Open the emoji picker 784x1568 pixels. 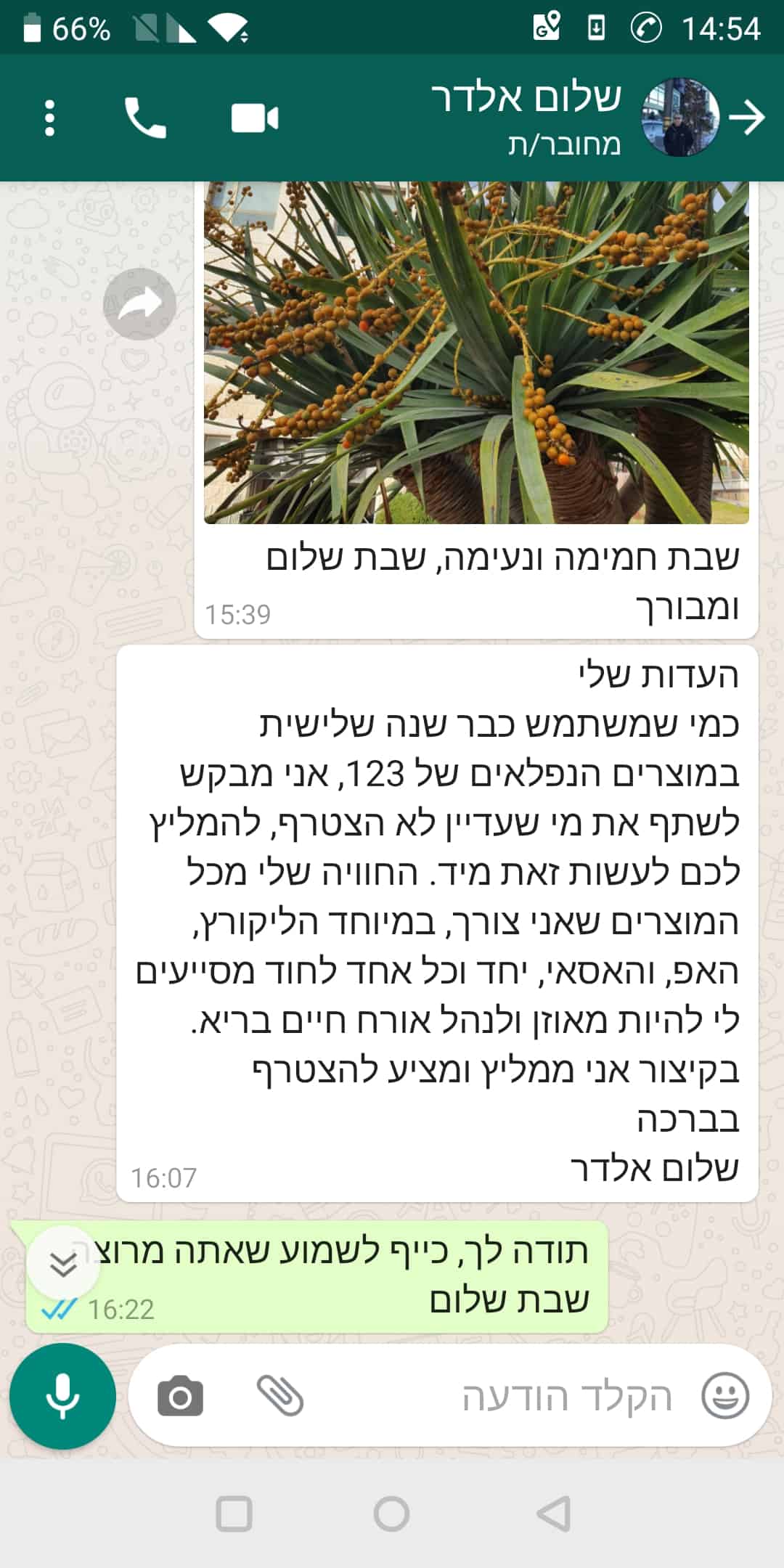724,1396
